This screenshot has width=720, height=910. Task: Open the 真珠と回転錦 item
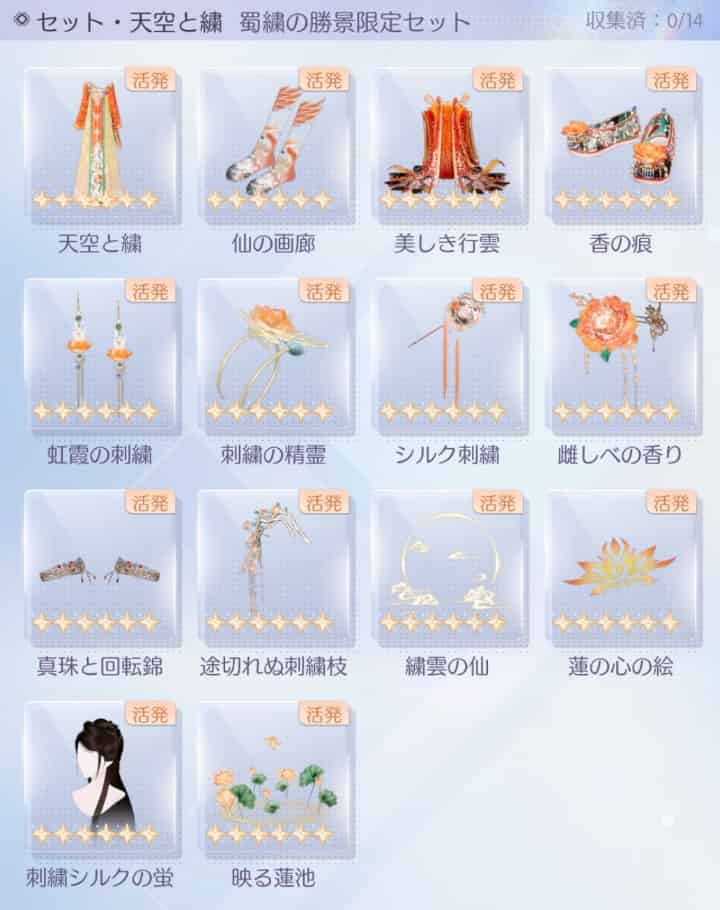(x=101, y=568)
